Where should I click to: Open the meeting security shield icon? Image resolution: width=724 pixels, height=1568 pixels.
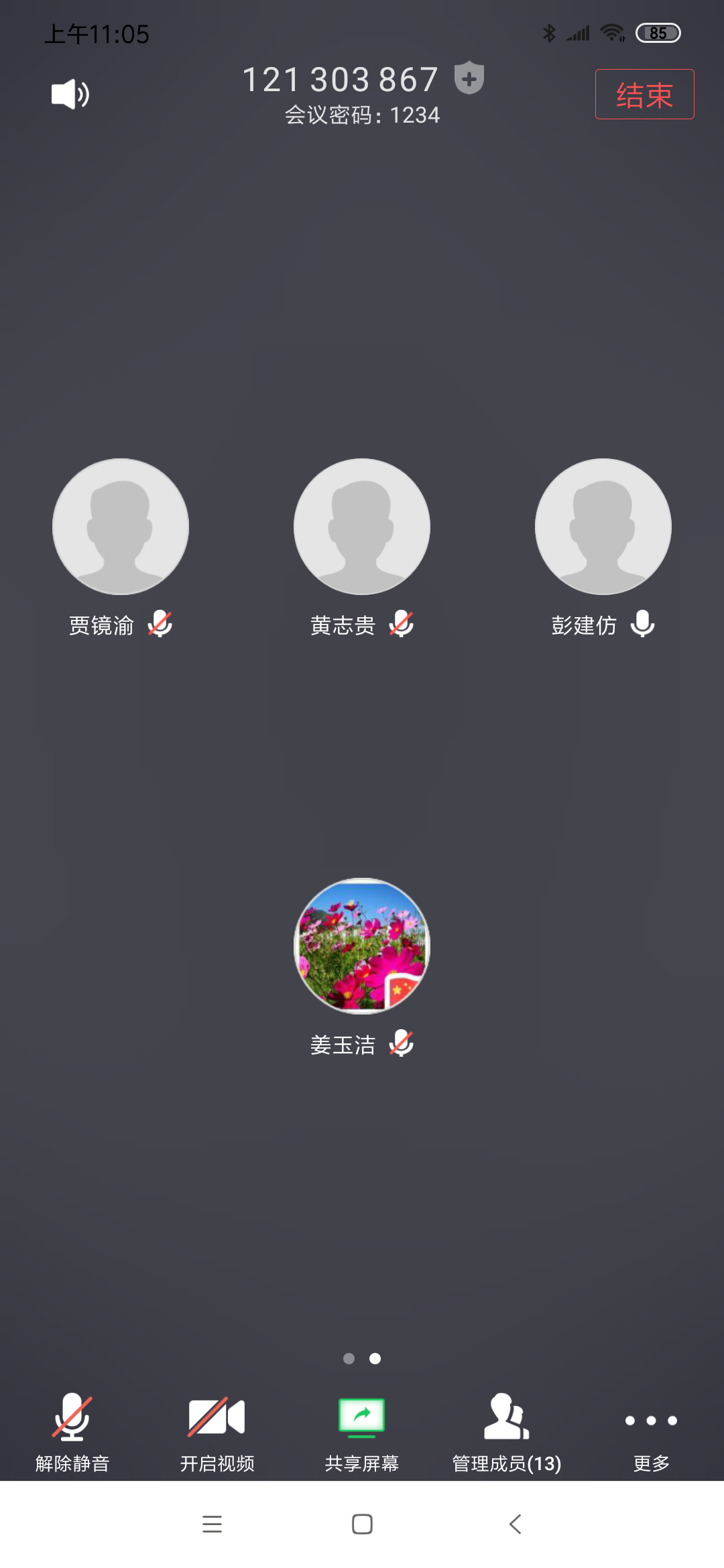pos(469,78)
